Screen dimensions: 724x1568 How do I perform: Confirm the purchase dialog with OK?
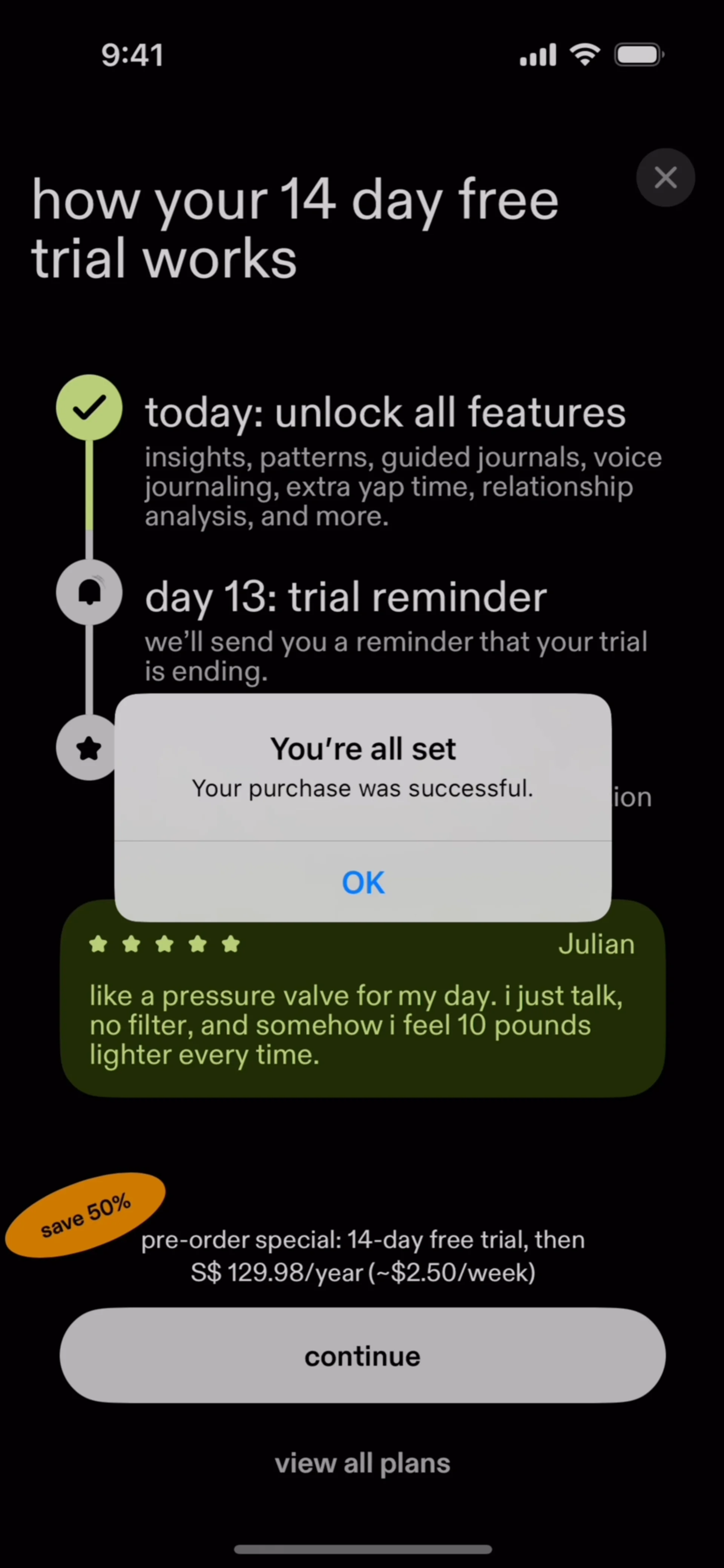click(363, 882)
